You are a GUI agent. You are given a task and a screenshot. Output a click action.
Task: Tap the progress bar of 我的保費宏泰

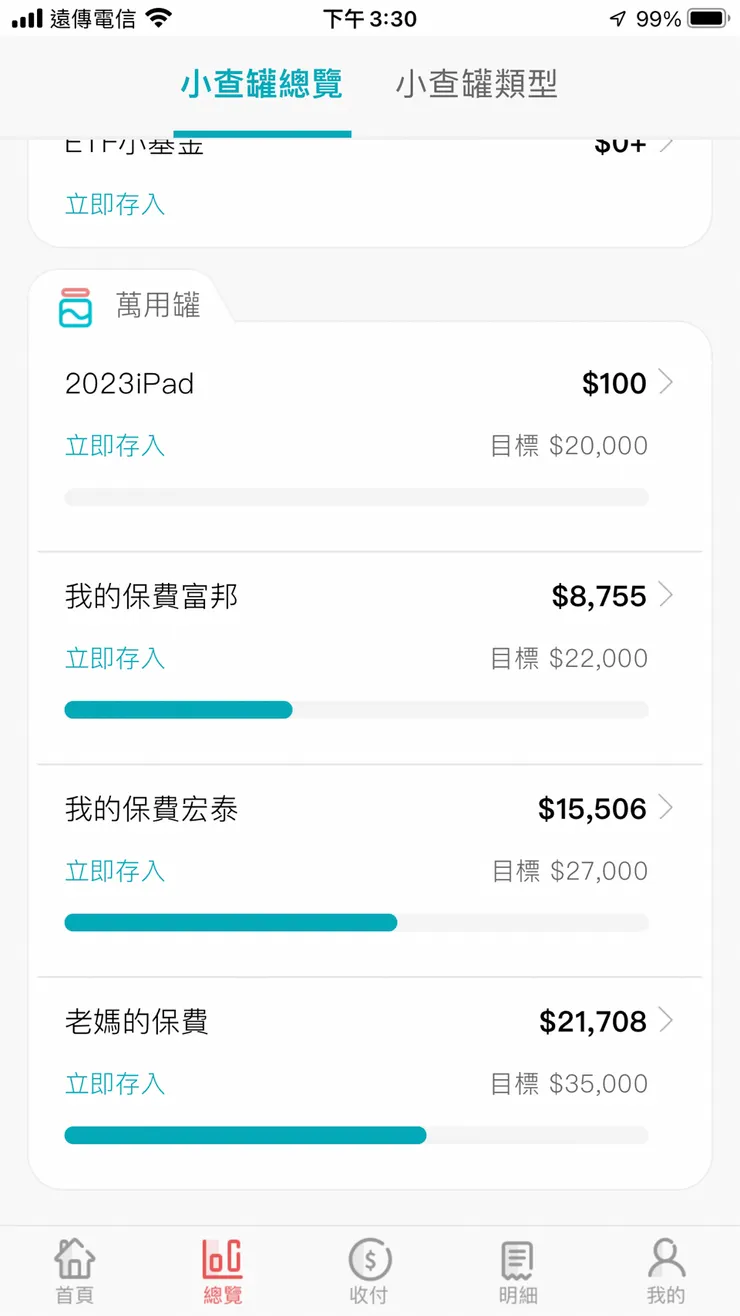356,922
